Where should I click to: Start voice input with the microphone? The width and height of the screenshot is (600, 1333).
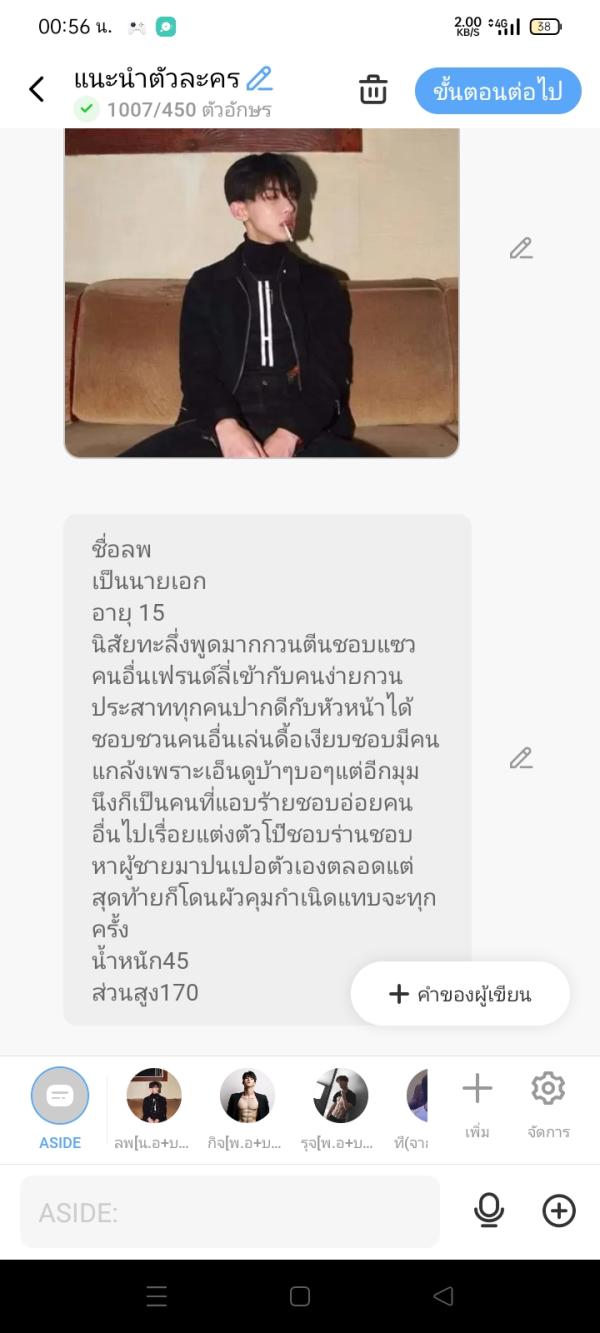click(488, 1211)
